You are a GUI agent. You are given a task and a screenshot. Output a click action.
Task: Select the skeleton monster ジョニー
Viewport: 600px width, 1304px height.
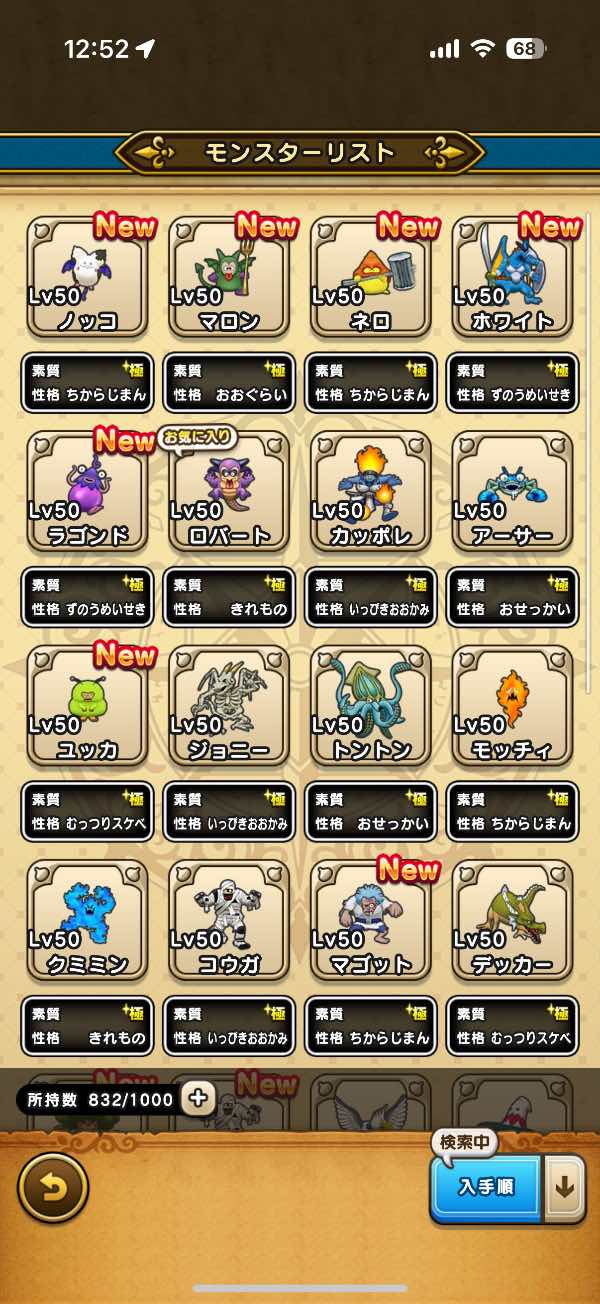tap(229, 706)
